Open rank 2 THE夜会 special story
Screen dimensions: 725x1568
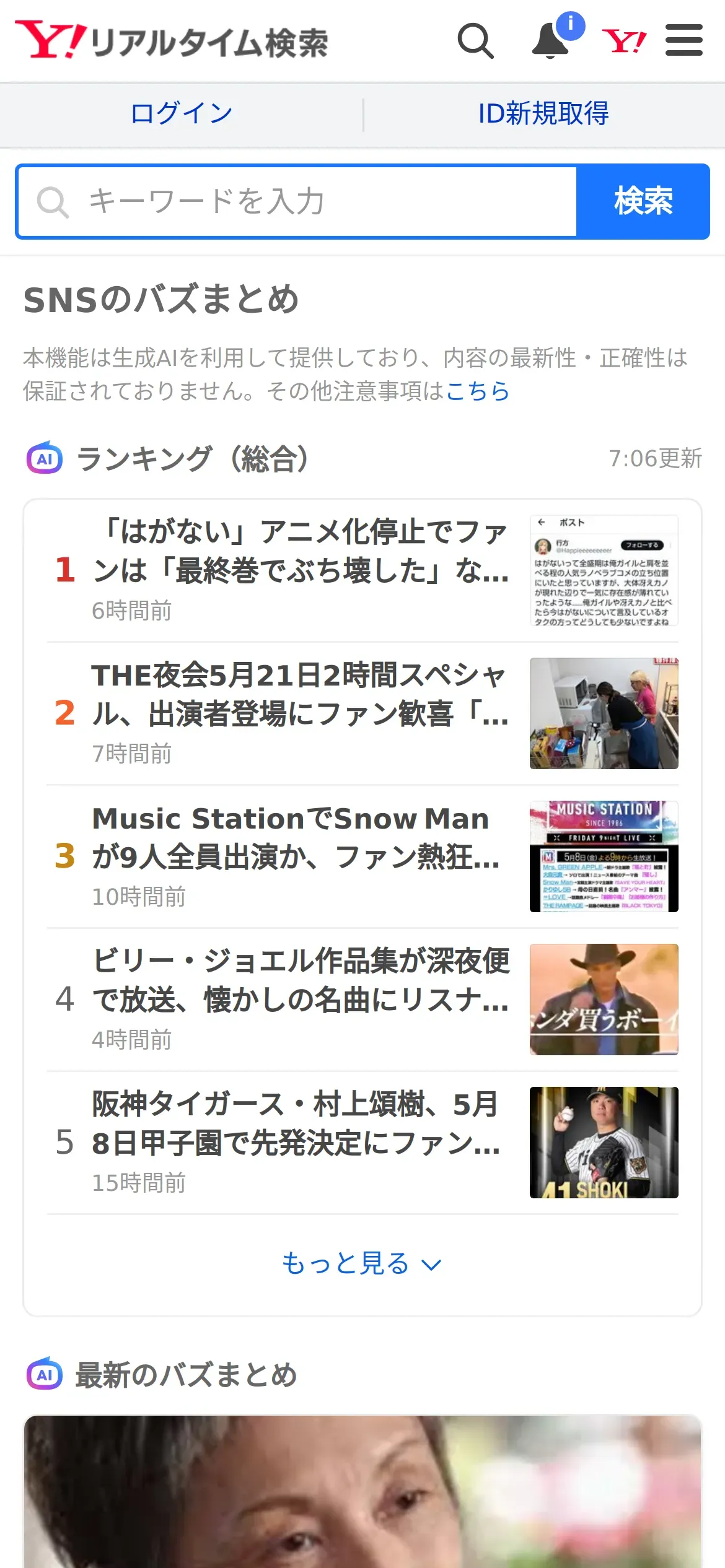coord(362,713)
